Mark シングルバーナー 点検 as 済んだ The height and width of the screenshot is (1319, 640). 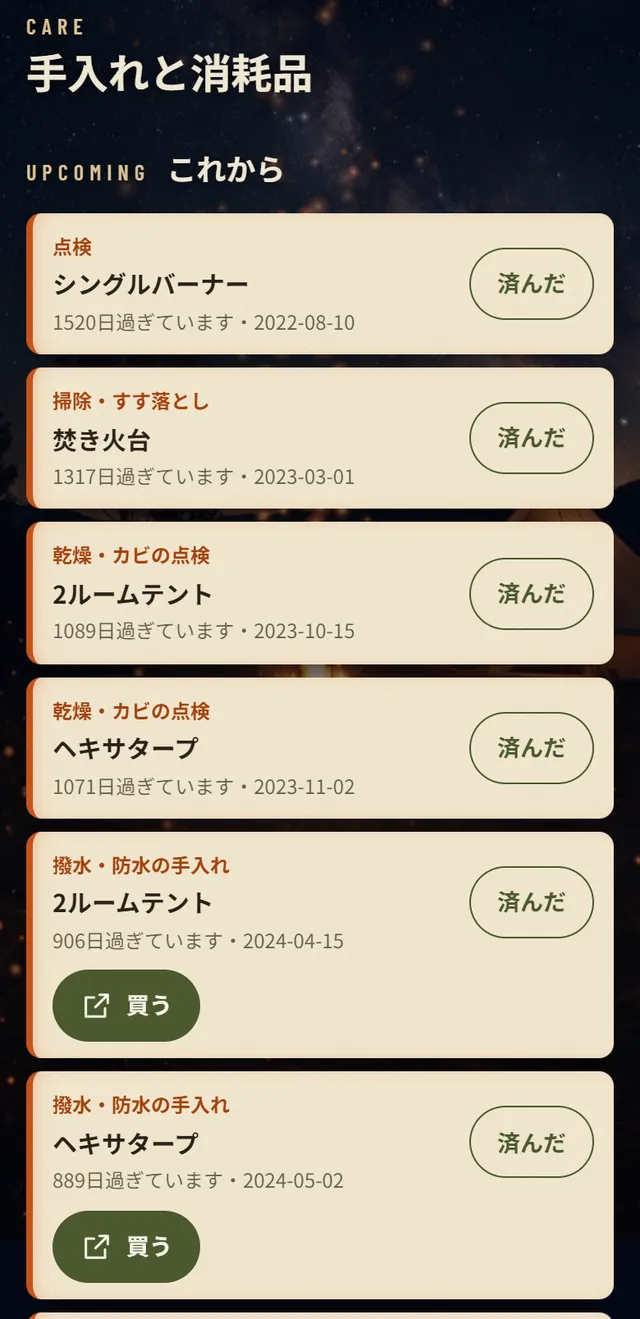click(531, 283)
